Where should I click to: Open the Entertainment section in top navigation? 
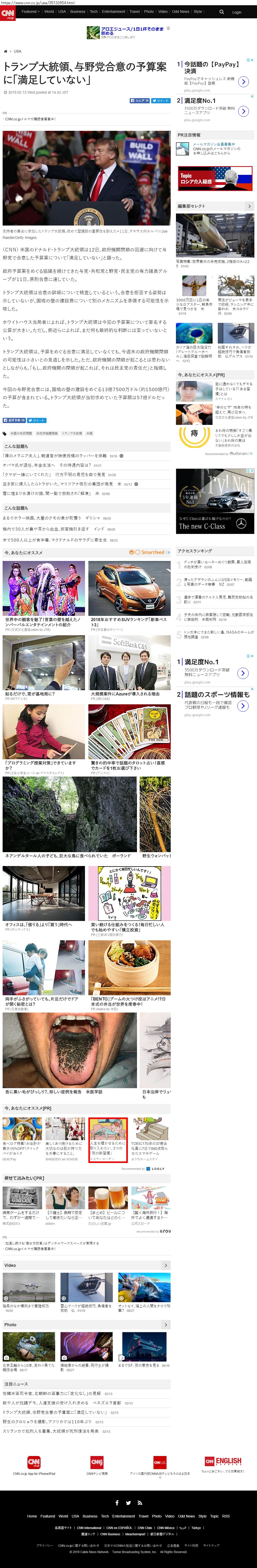[x=114, y=12]
